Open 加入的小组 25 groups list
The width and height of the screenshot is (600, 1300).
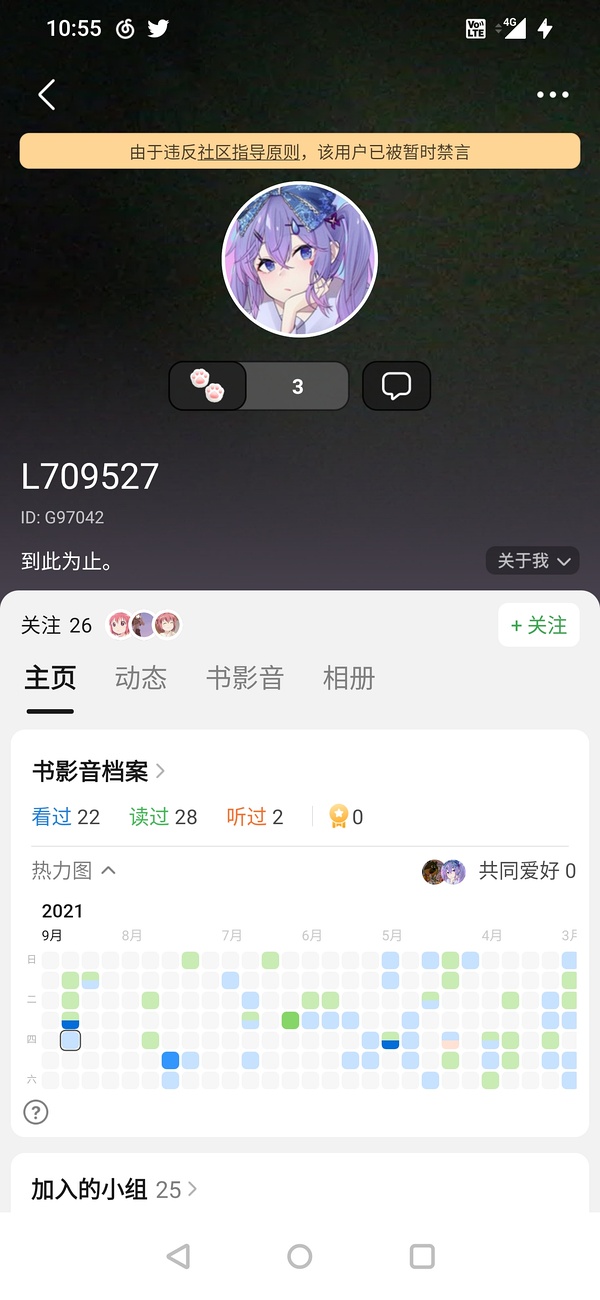tap(114, 1189)
